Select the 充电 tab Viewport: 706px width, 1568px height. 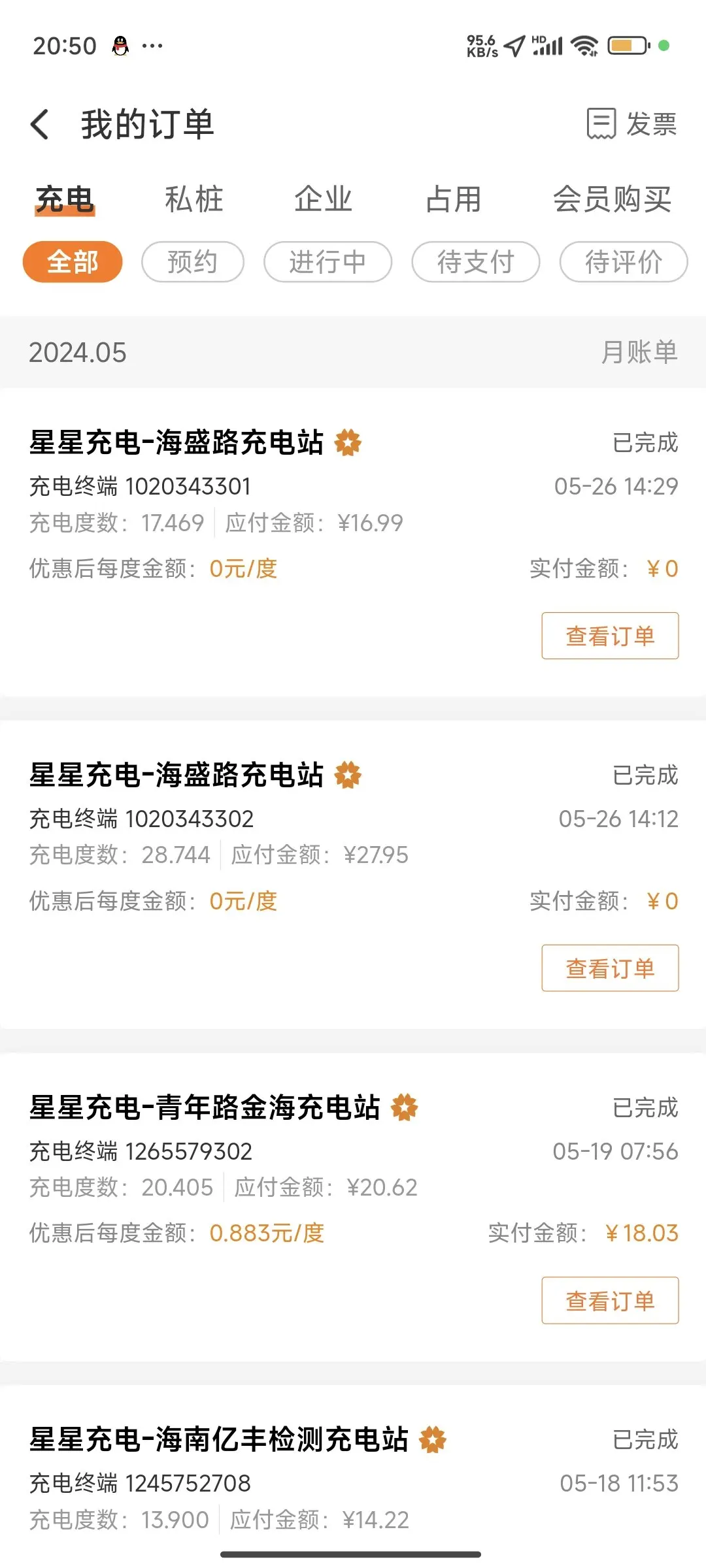pyautogui.click(x=65, y=199)
